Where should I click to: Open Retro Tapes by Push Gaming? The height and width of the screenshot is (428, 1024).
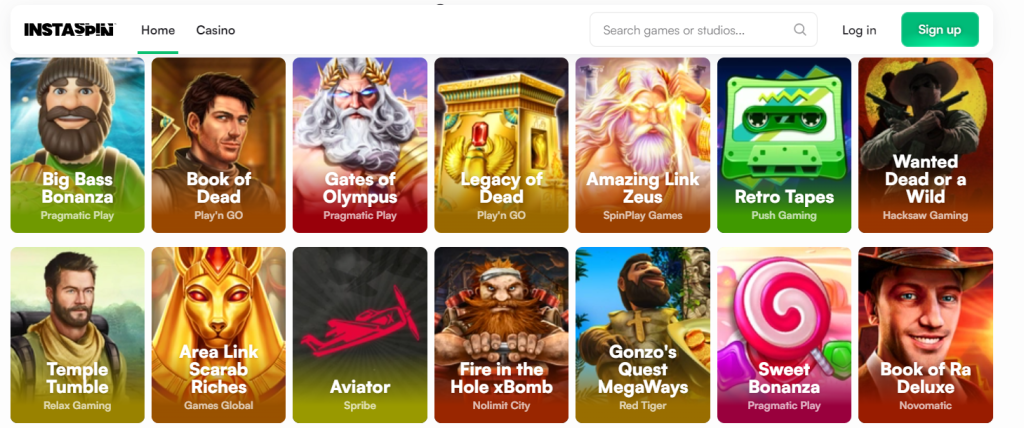coord(784,145)
